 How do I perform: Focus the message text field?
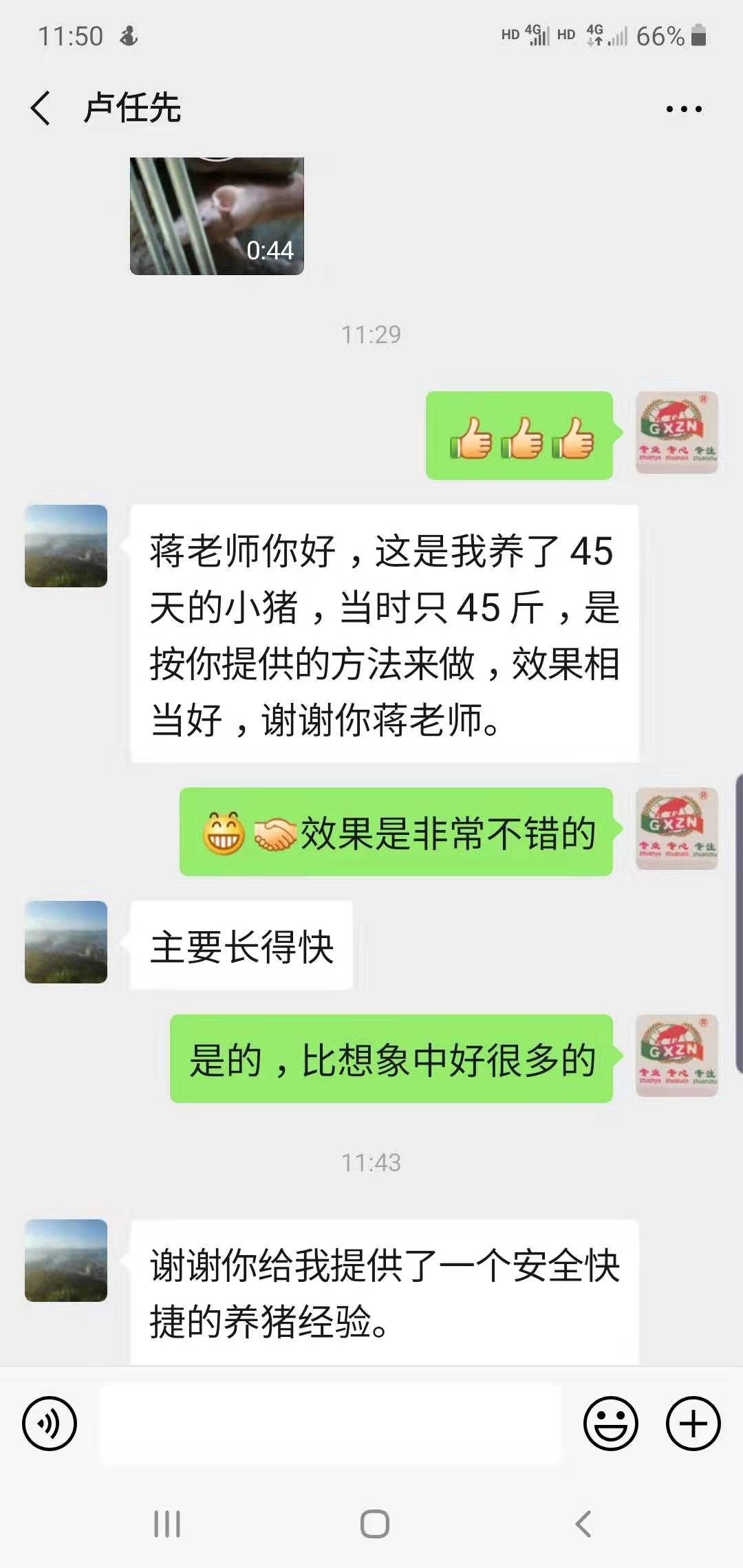[330, 1423]
